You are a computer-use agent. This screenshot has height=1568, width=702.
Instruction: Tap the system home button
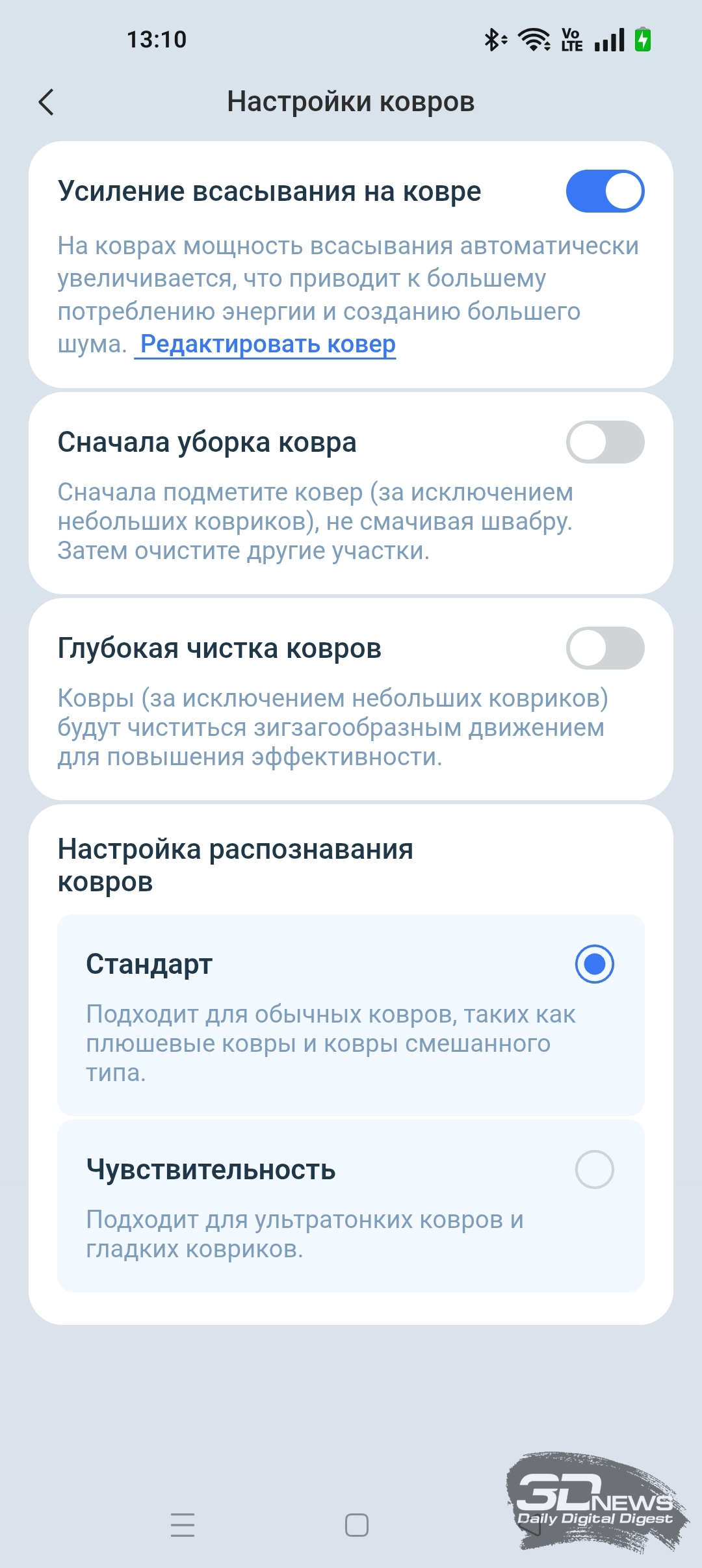356,1524
